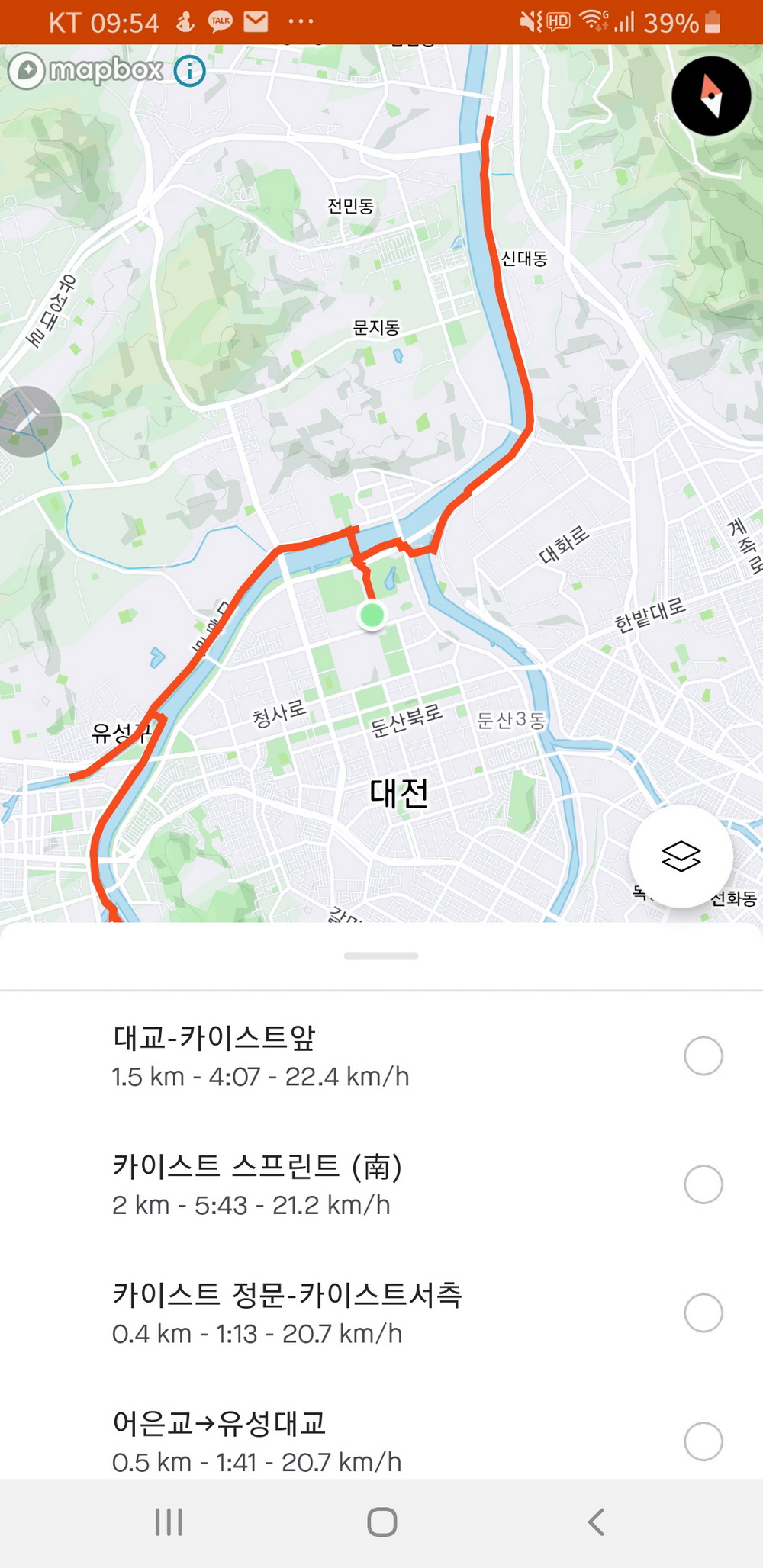Tap the bottom sheet drag handle
Screen dimensions: 763x1568
pos(381,956)
